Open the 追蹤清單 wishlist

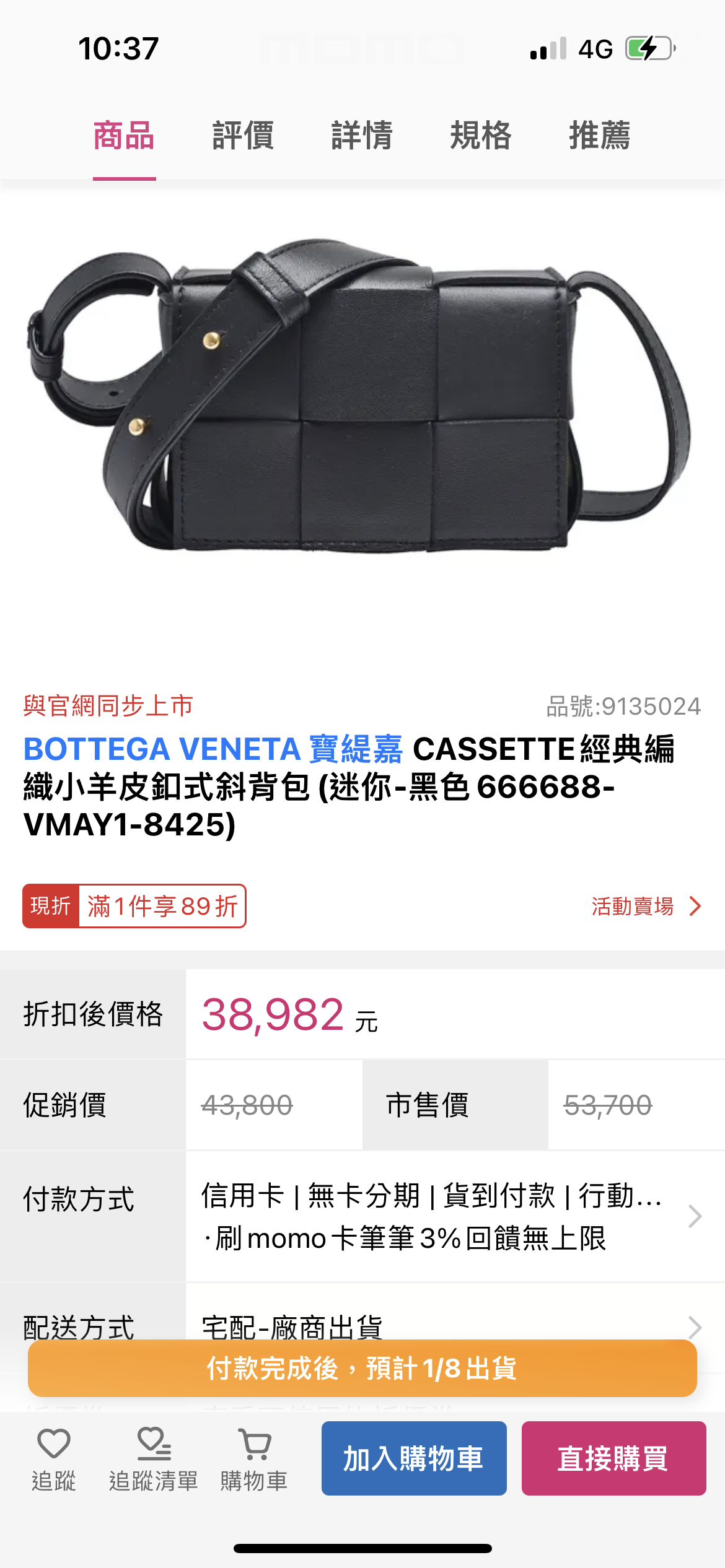pos(154,1457)
